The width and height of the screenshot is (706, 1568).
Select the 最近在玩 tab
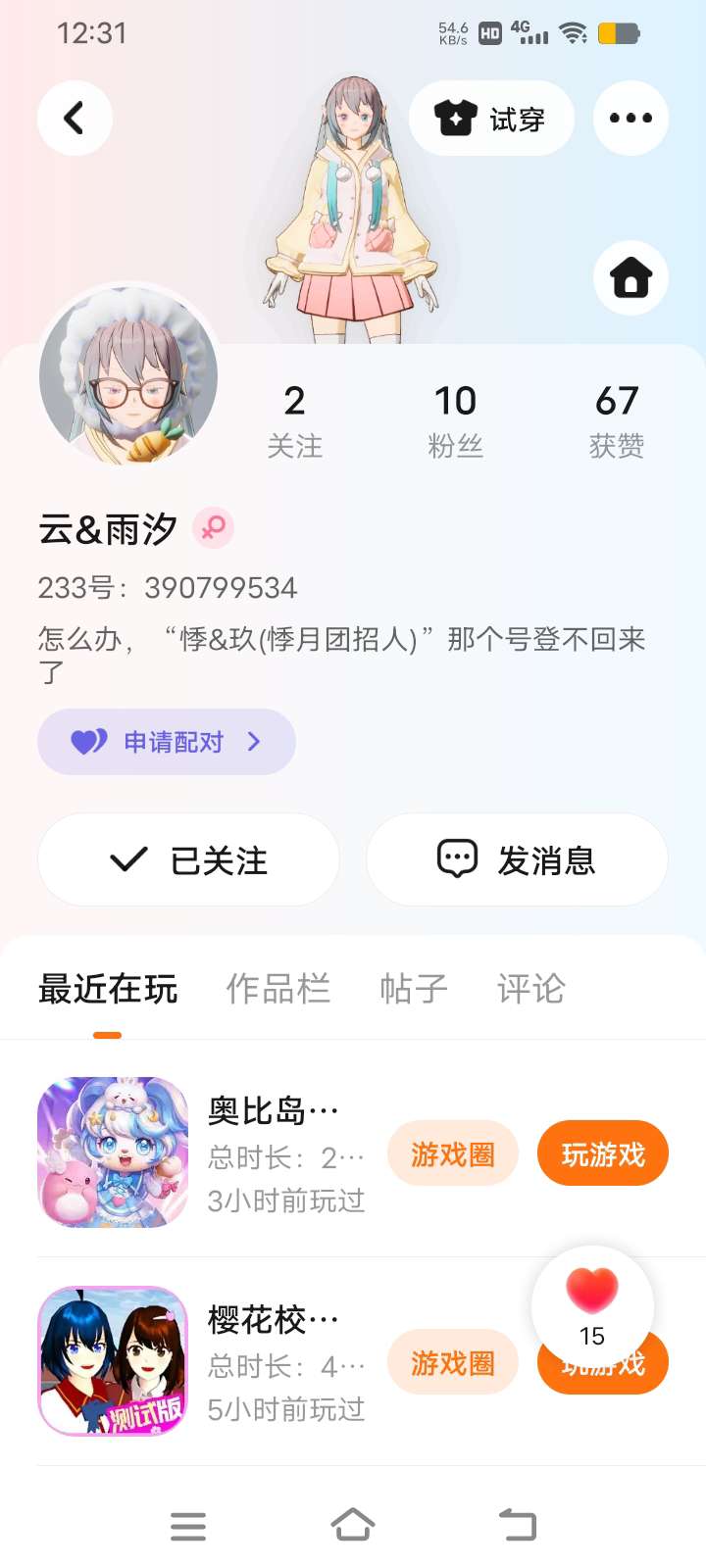click(x=108, y=989)
